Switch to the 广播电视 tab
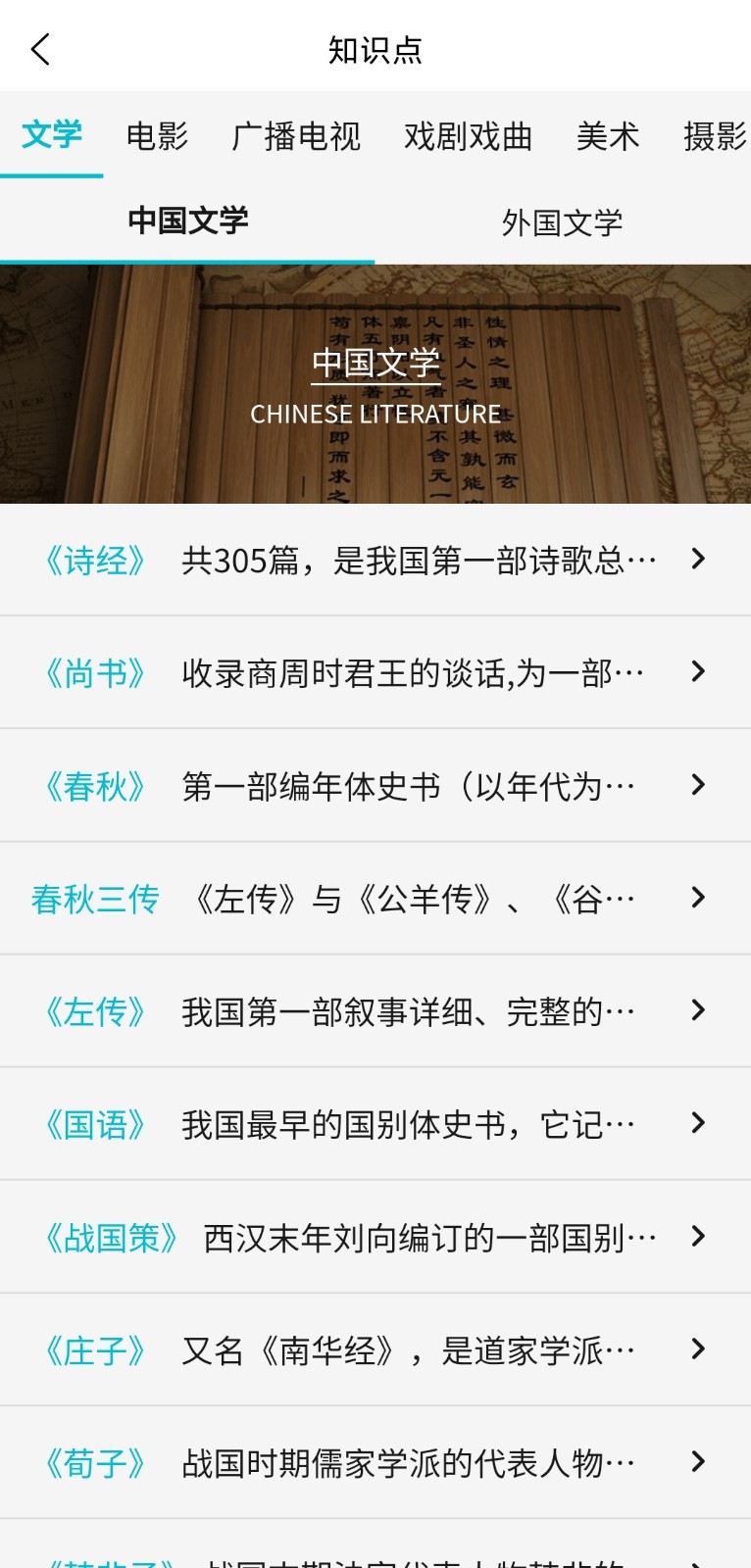This screenshot has height=1568, width=751. [296, 136]
